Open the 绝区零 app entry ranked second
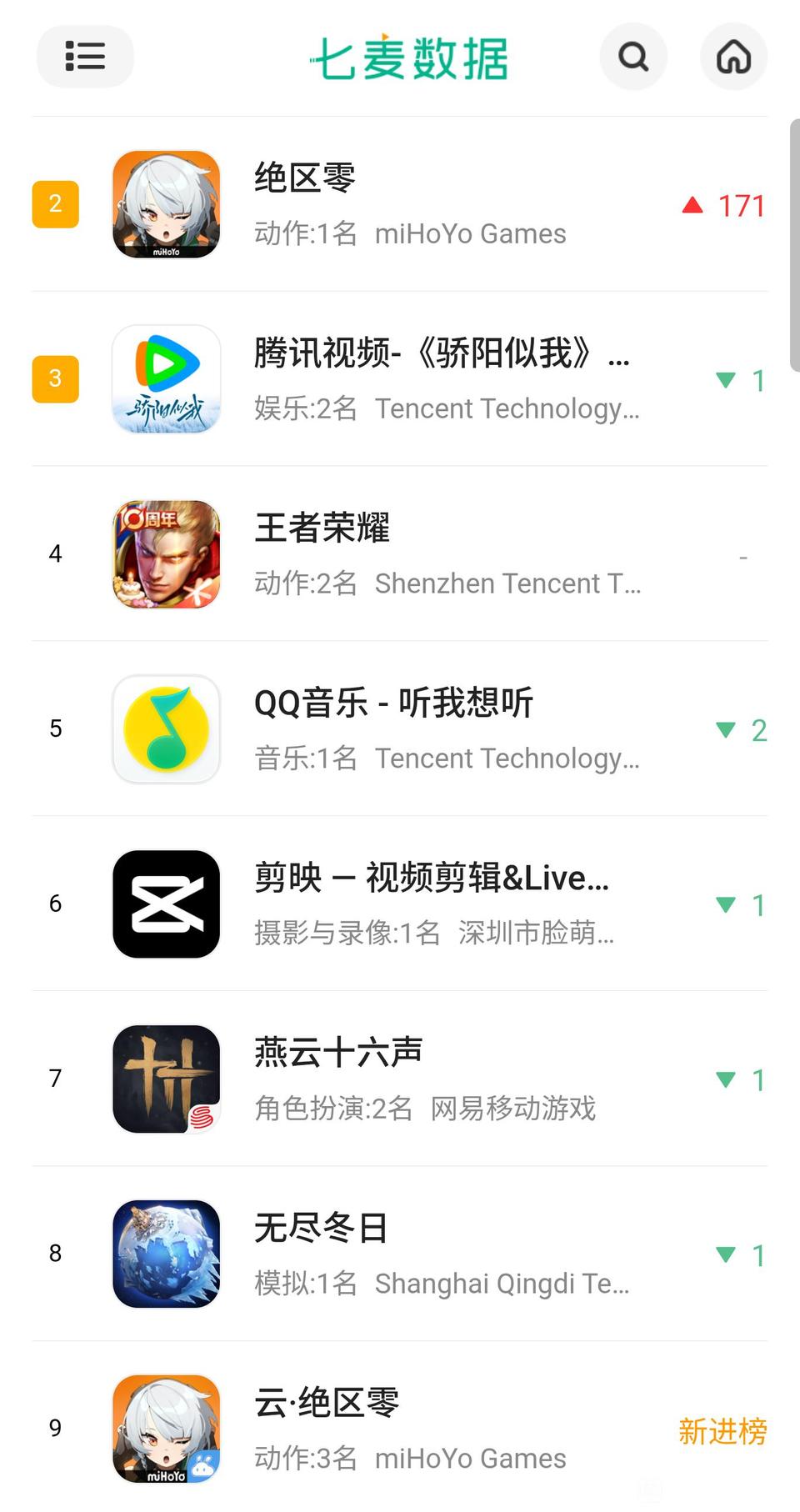Viewport: 800px width, 1512px height. 400,204
